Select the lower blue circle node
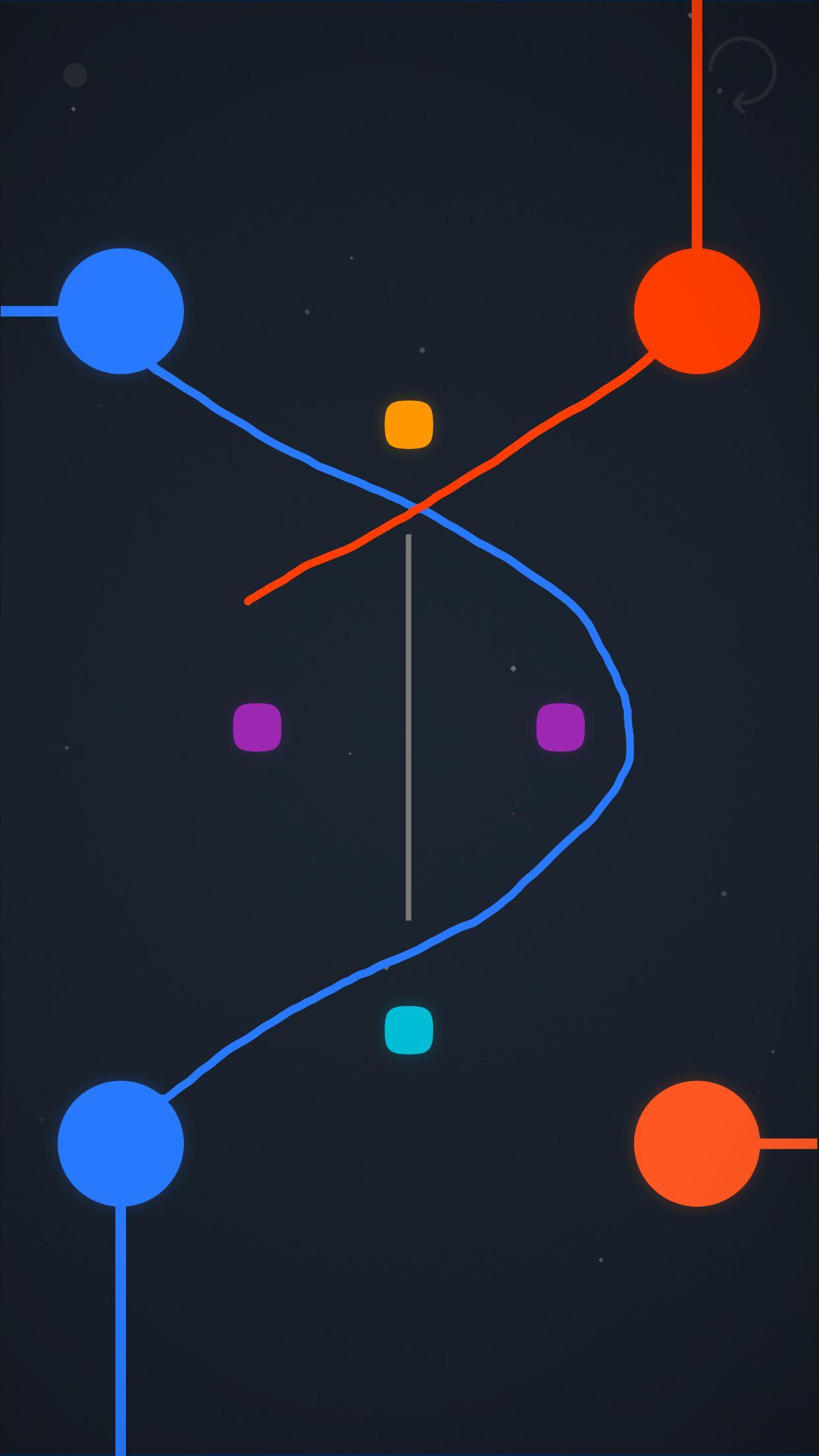Screen dimensions: 819x1456 [121, 1143]
